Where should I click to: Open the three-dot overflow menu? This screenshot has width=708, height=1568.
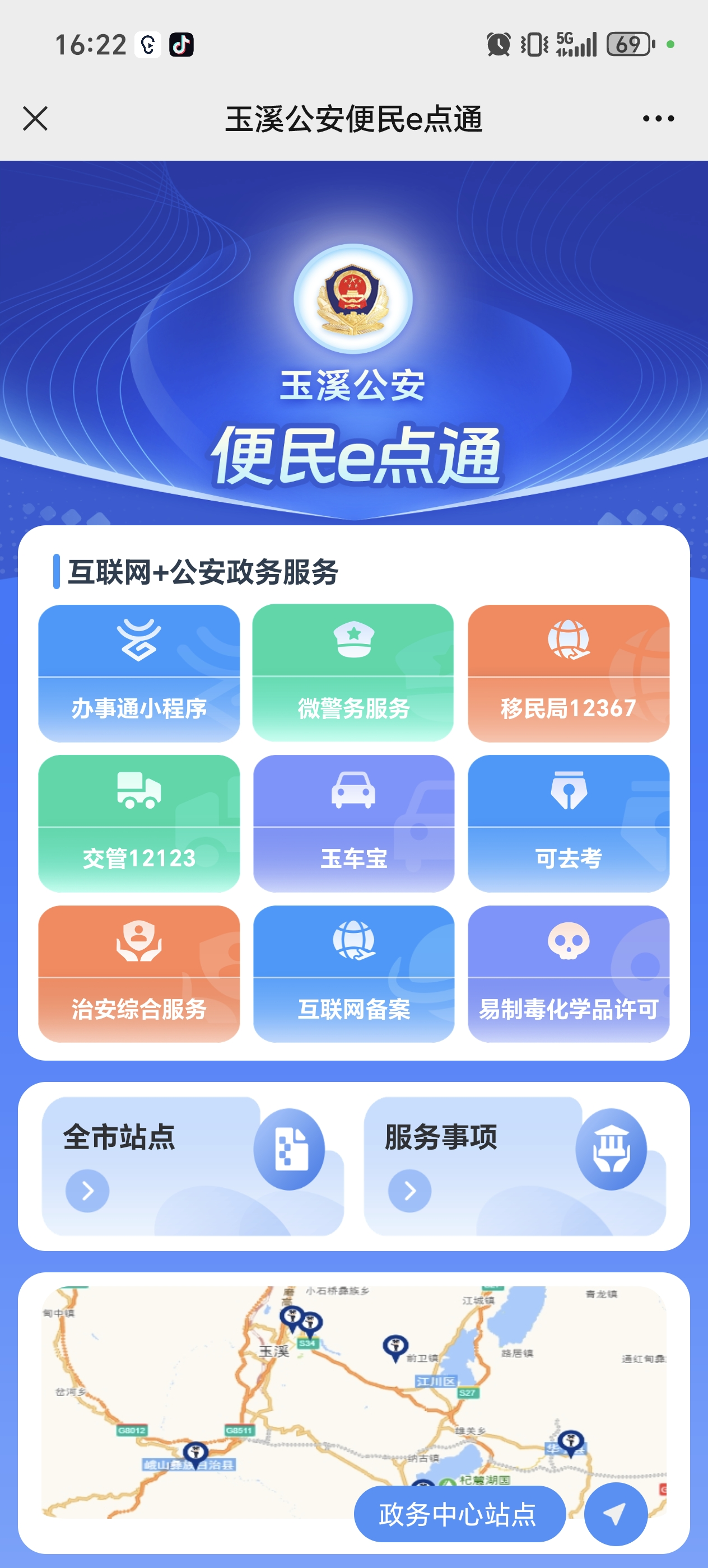[658, 119]
